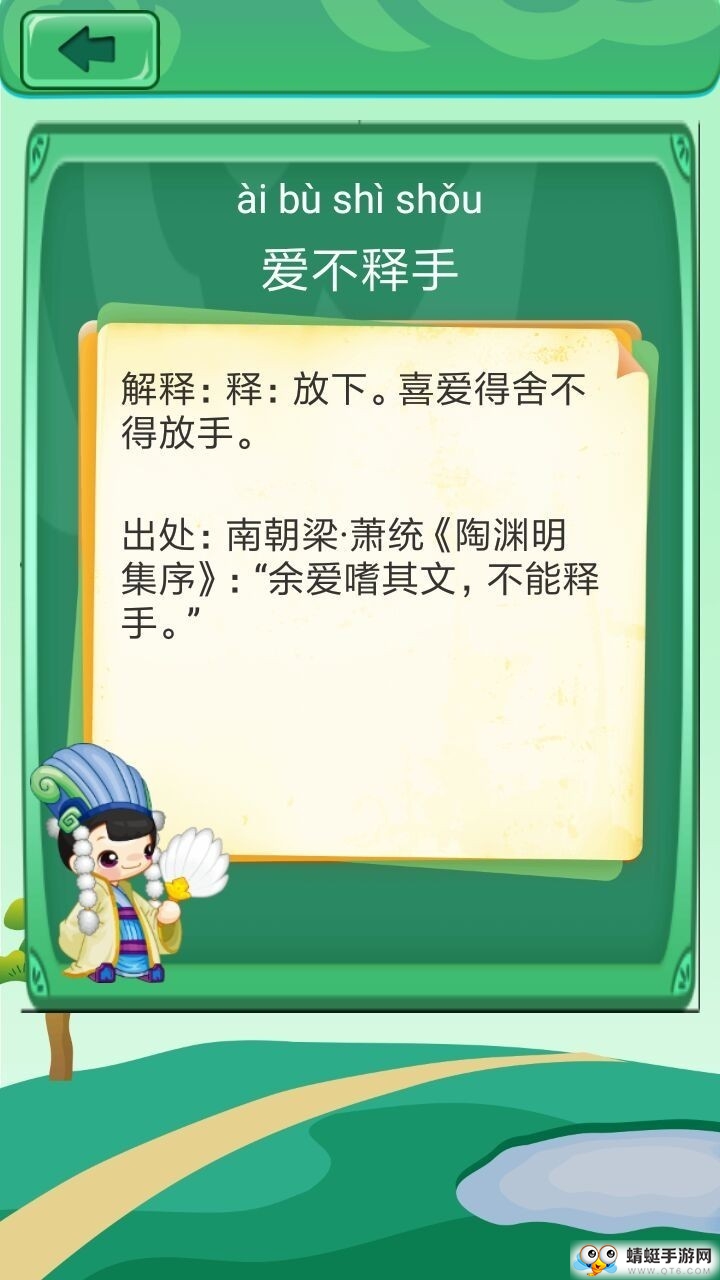Tap the back arrow button
The height and width of the screenshot is (1280, 720).
[89, 49]
